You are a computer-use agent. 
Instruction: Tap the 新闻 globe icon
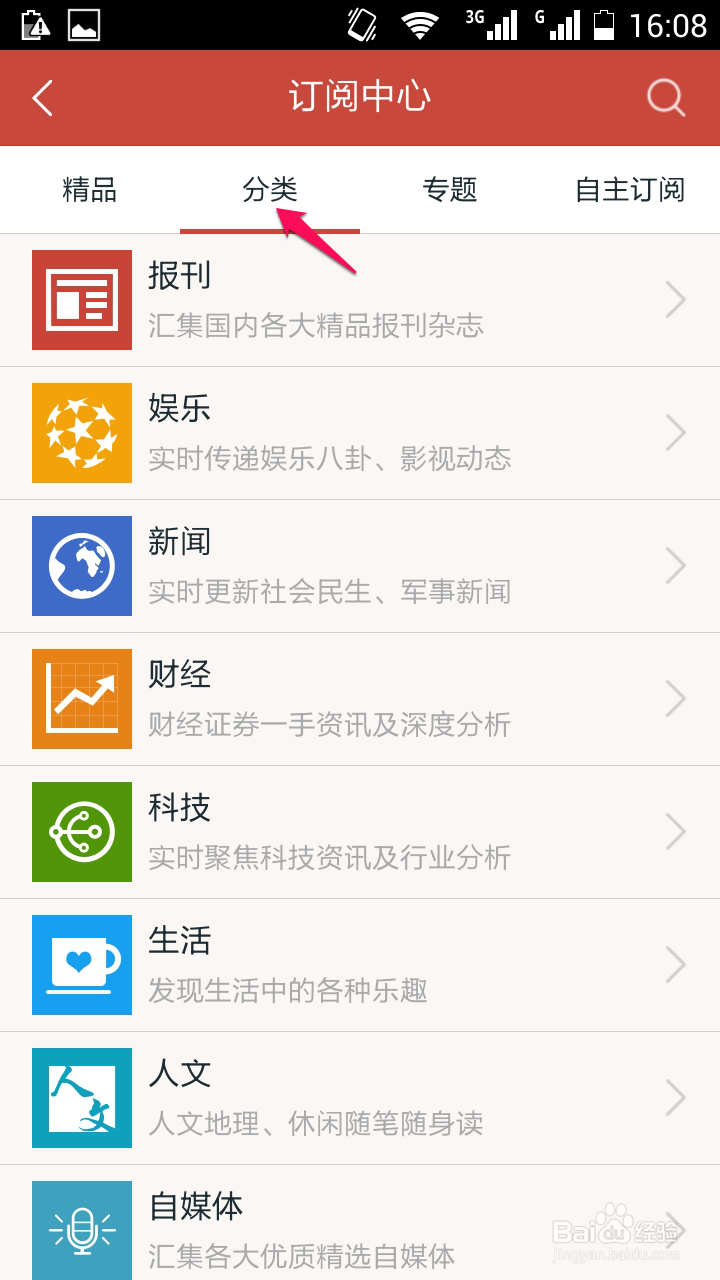[x=82, y=566]
